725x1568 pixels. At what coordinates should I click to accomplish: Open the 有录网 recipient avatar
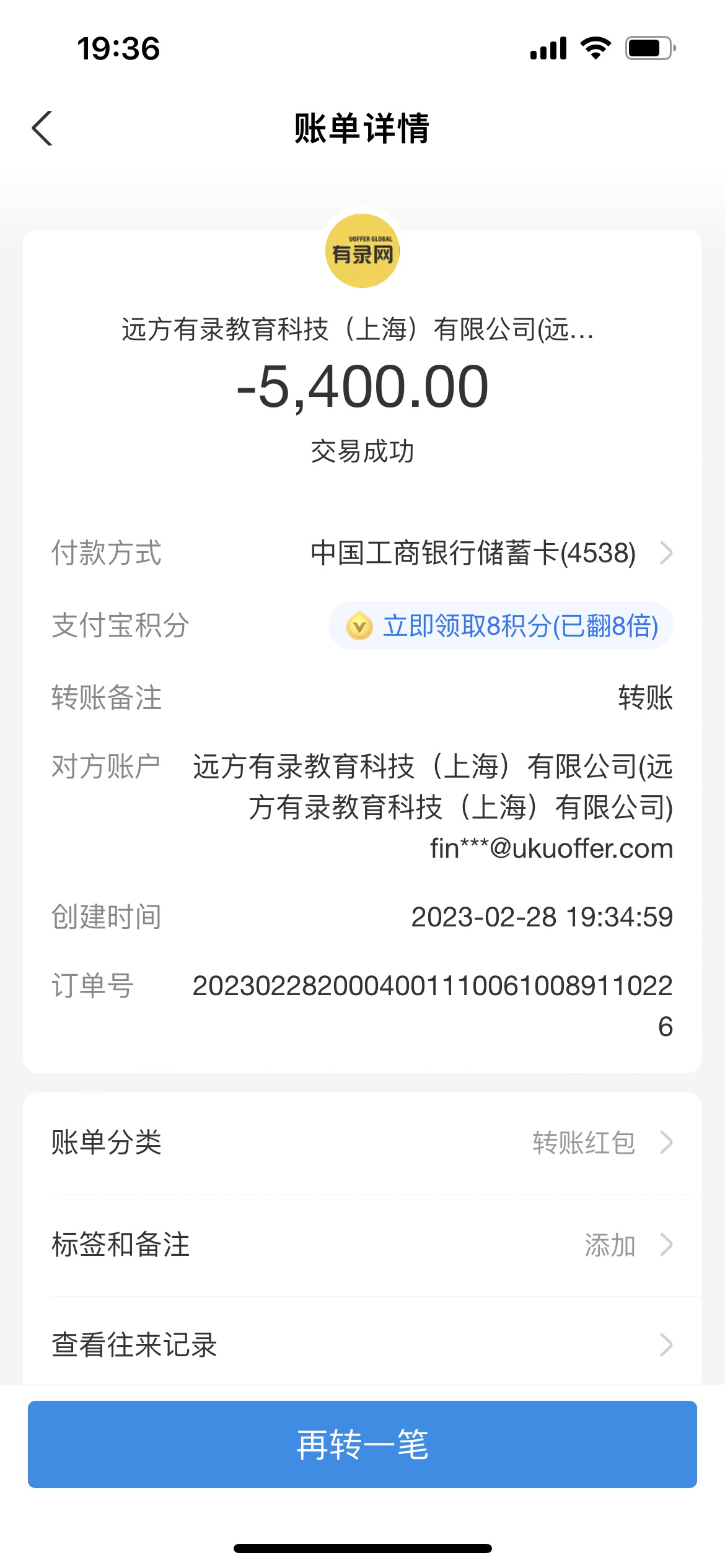pyautogui.click(x=362, y=251)
